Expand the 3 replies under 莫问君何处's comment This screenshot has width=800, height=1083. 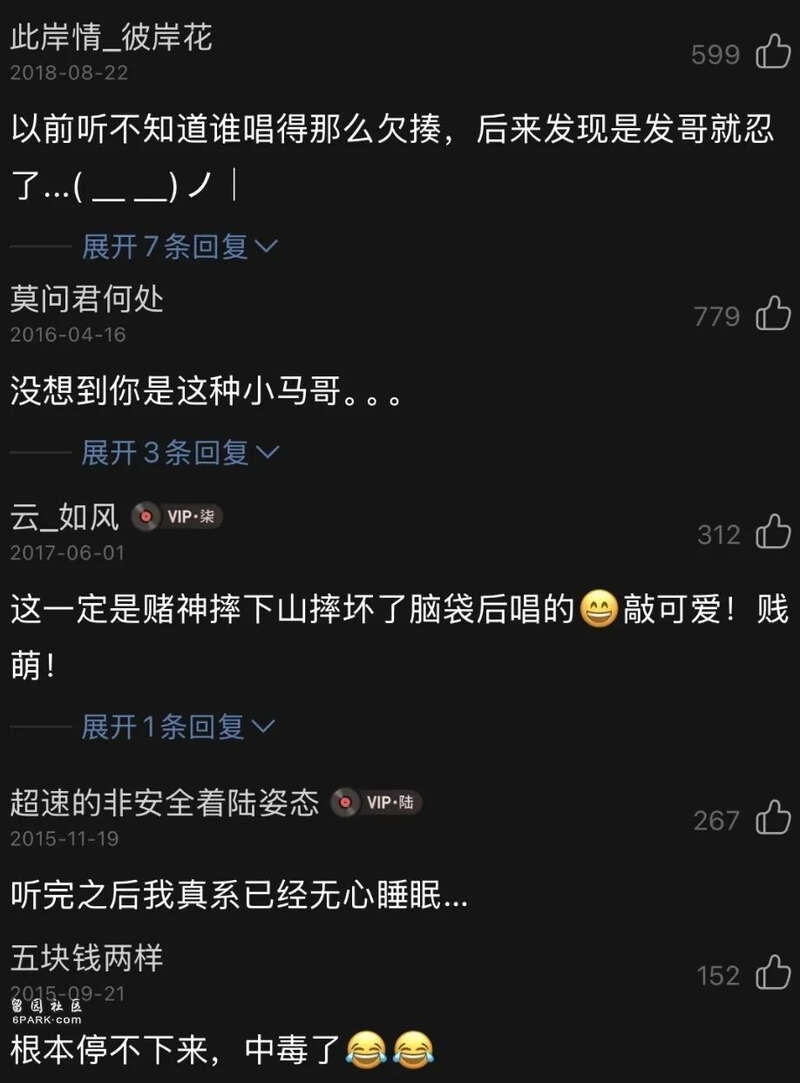(180, 453)
